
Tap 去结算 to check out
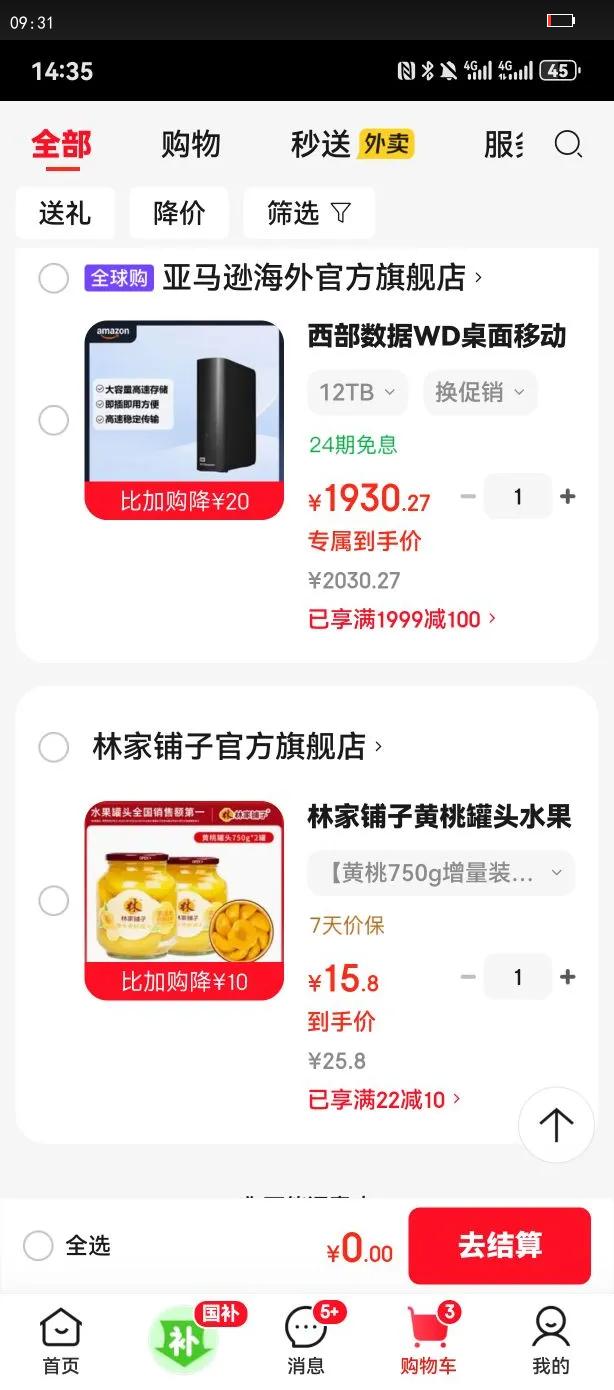pyautogui.click(x=499, y=1246)
